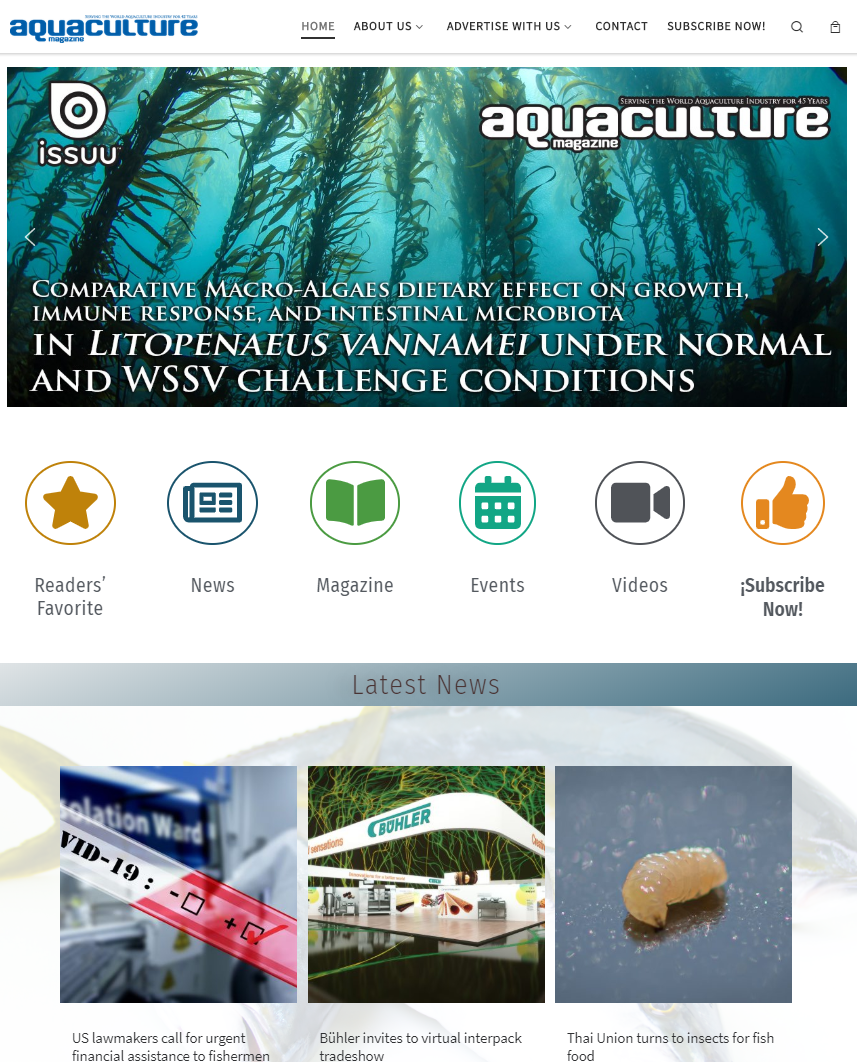Viewport: 857px width, 1062px height.
Task: Expand the ABOUT US dropdown menu
Action: [x=388, y=27]
